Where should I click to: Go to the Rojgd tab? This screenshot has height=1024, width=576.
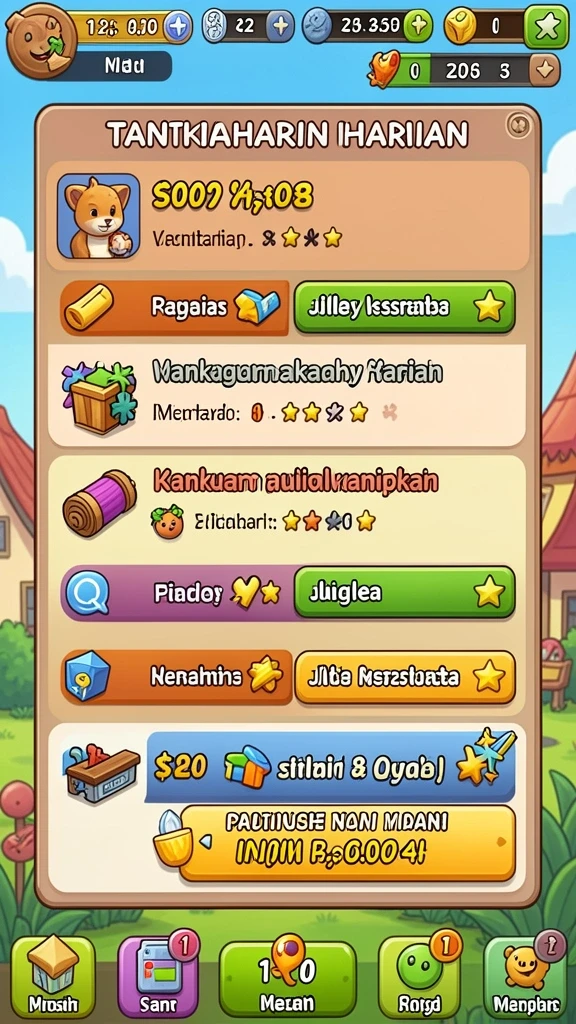click(x=419, y=976)
